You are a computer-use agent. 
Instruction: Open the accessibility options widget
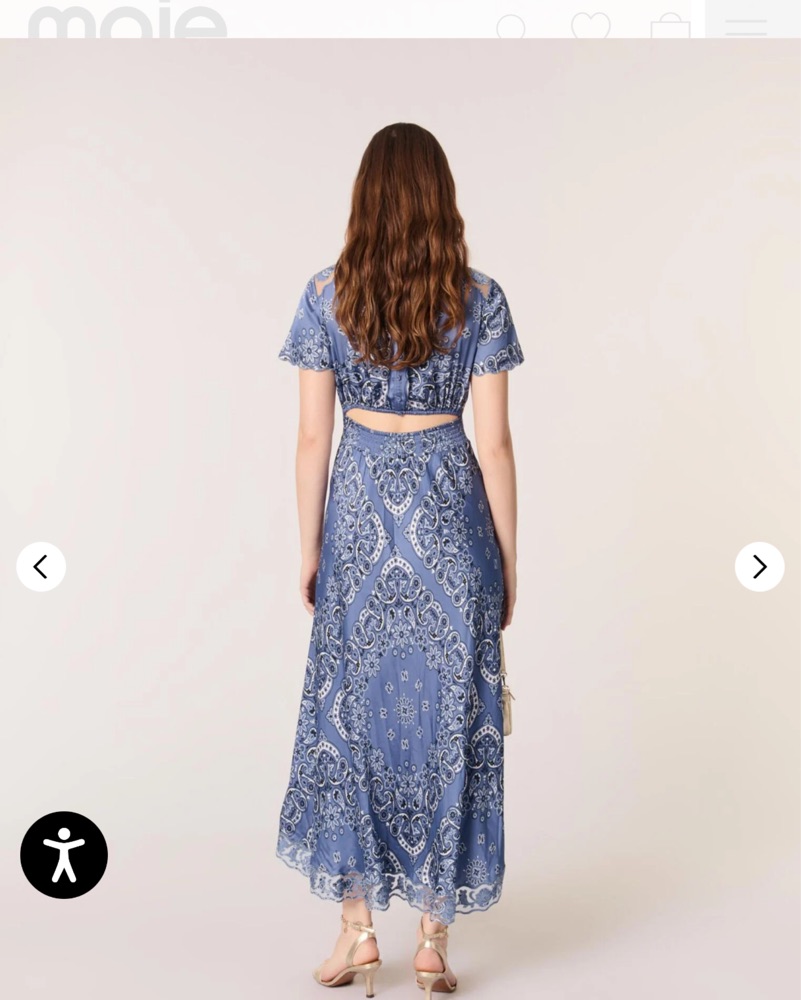click(64, 855)
